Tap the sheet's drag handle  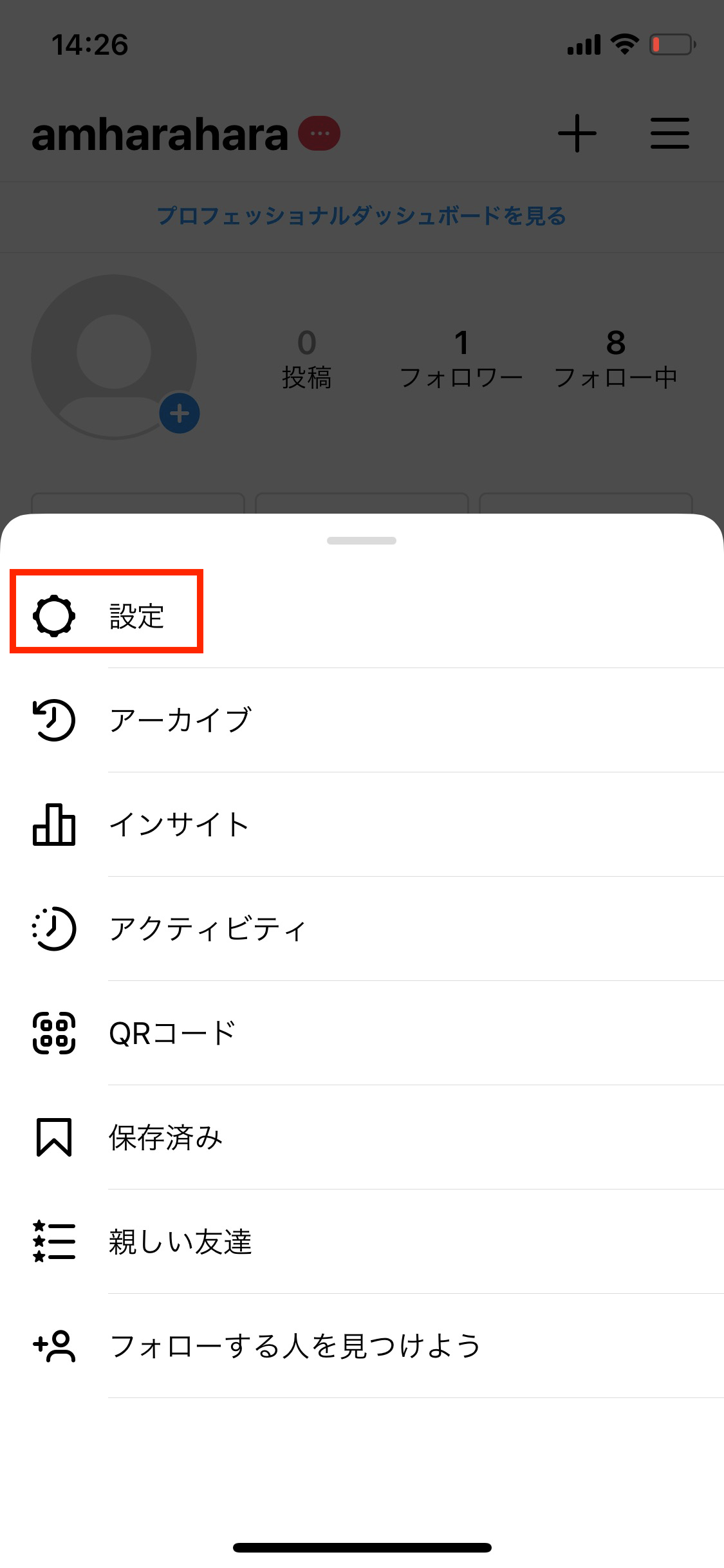click(362, 541)
